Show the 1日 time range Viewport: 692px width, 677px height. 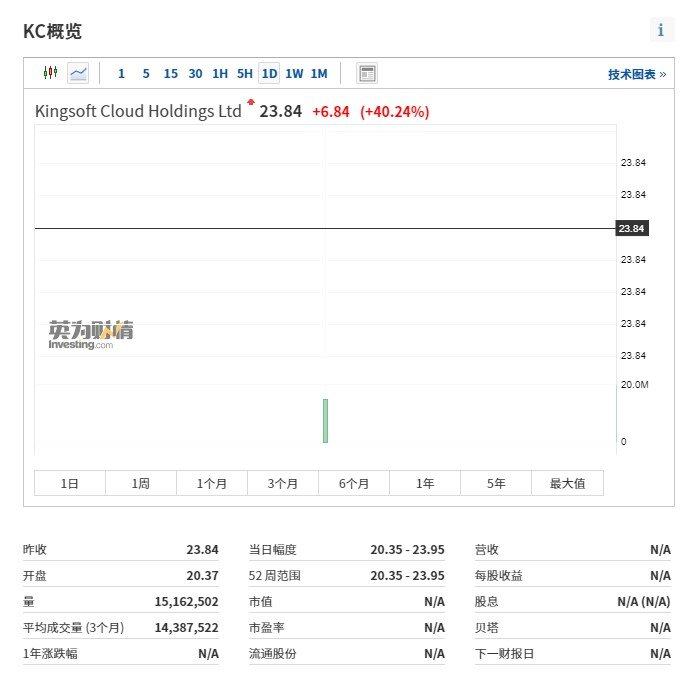click(70, 483)
